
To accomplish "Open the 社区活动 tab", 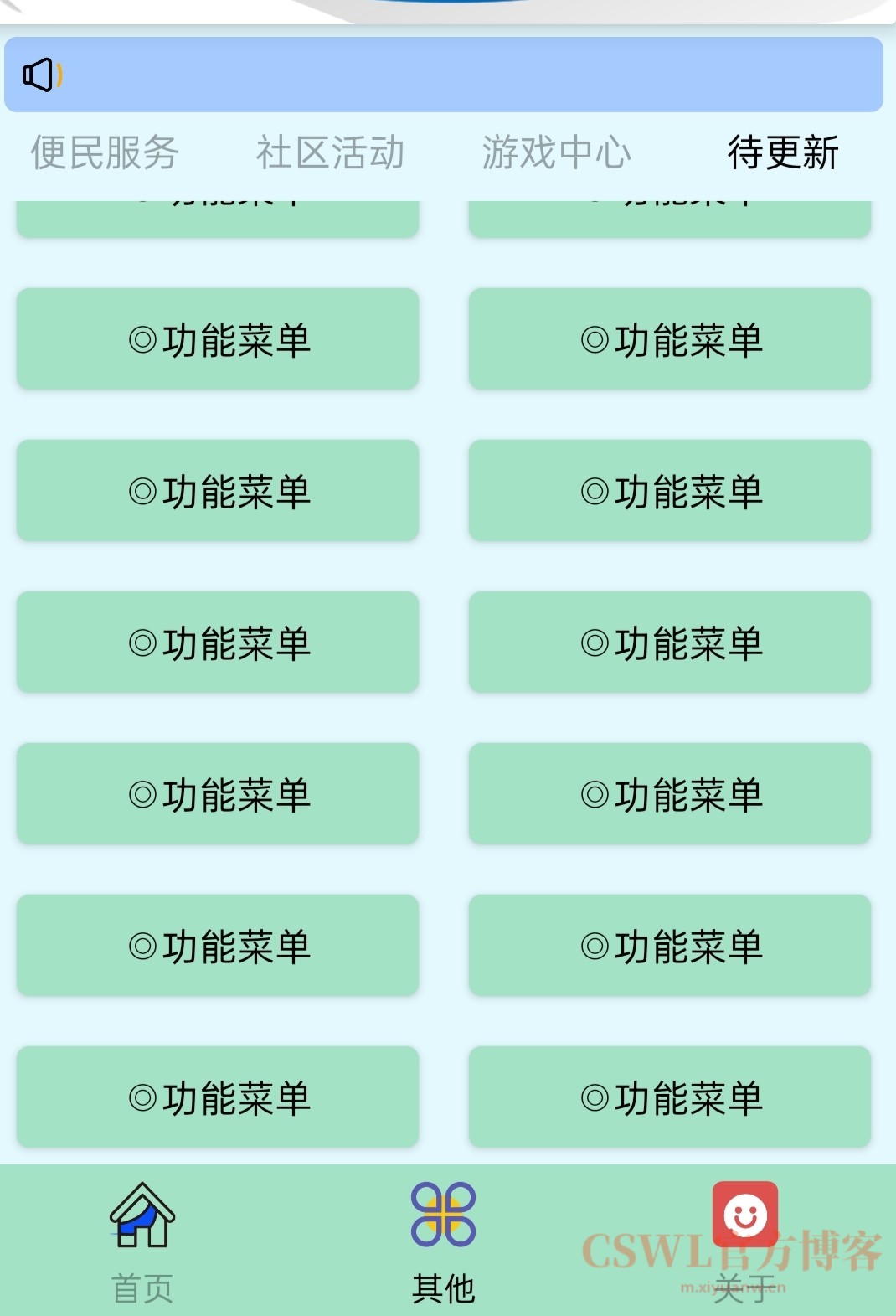I will 330,153.
